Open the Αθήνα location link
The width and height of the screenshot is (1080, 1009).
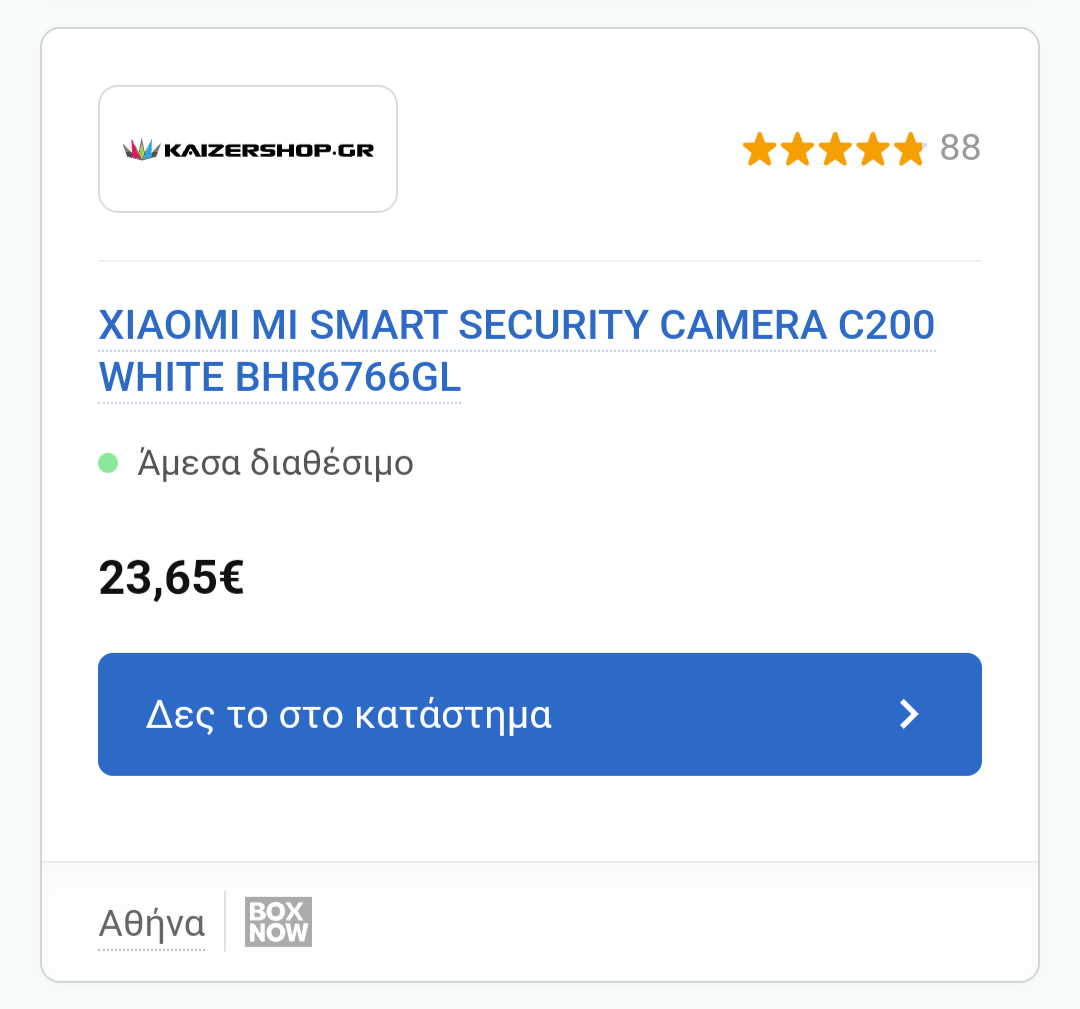(x=151, y=923)
